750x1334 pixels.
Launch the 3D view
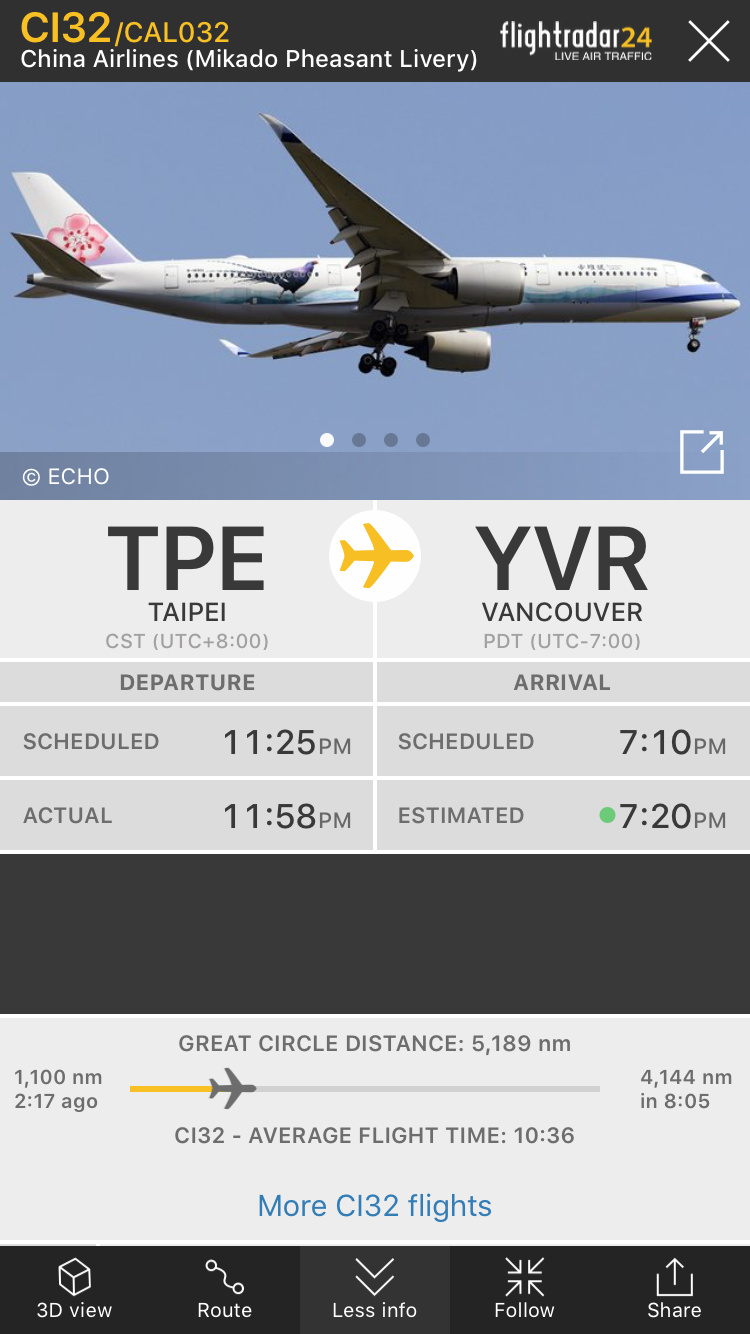click(x=75, y=1289)
